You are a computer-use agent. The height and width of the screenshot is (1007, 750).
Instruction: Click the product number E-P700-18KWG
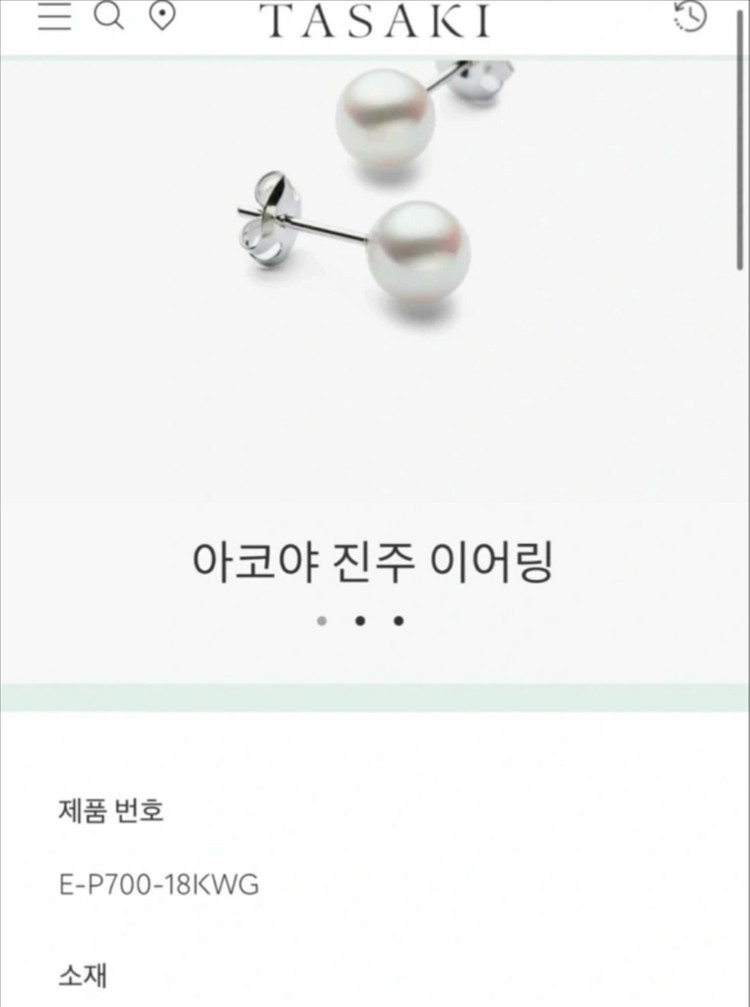pos(159,884)
